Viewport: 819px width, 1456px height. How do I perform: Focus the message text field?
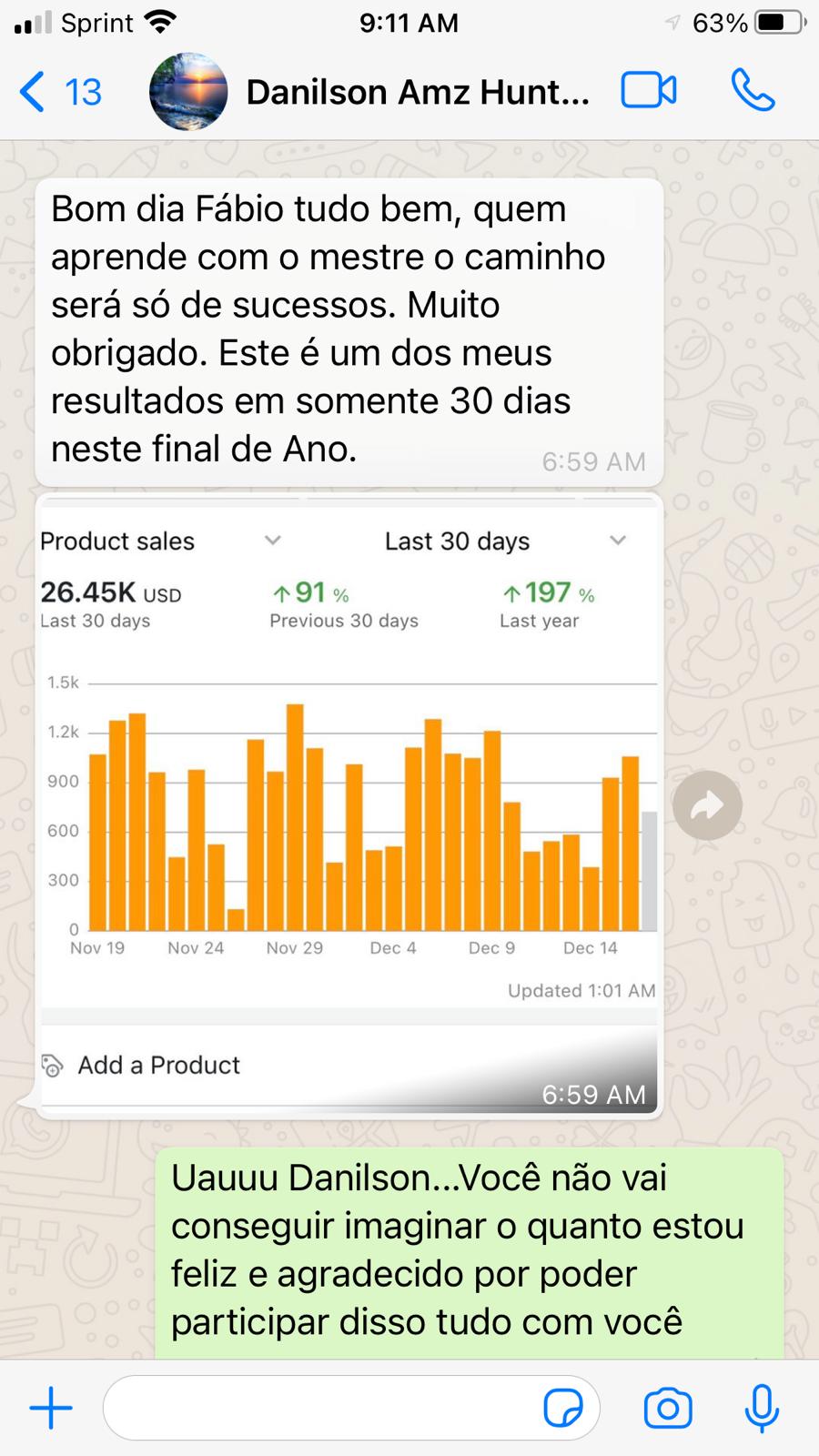pos(318,1409)
